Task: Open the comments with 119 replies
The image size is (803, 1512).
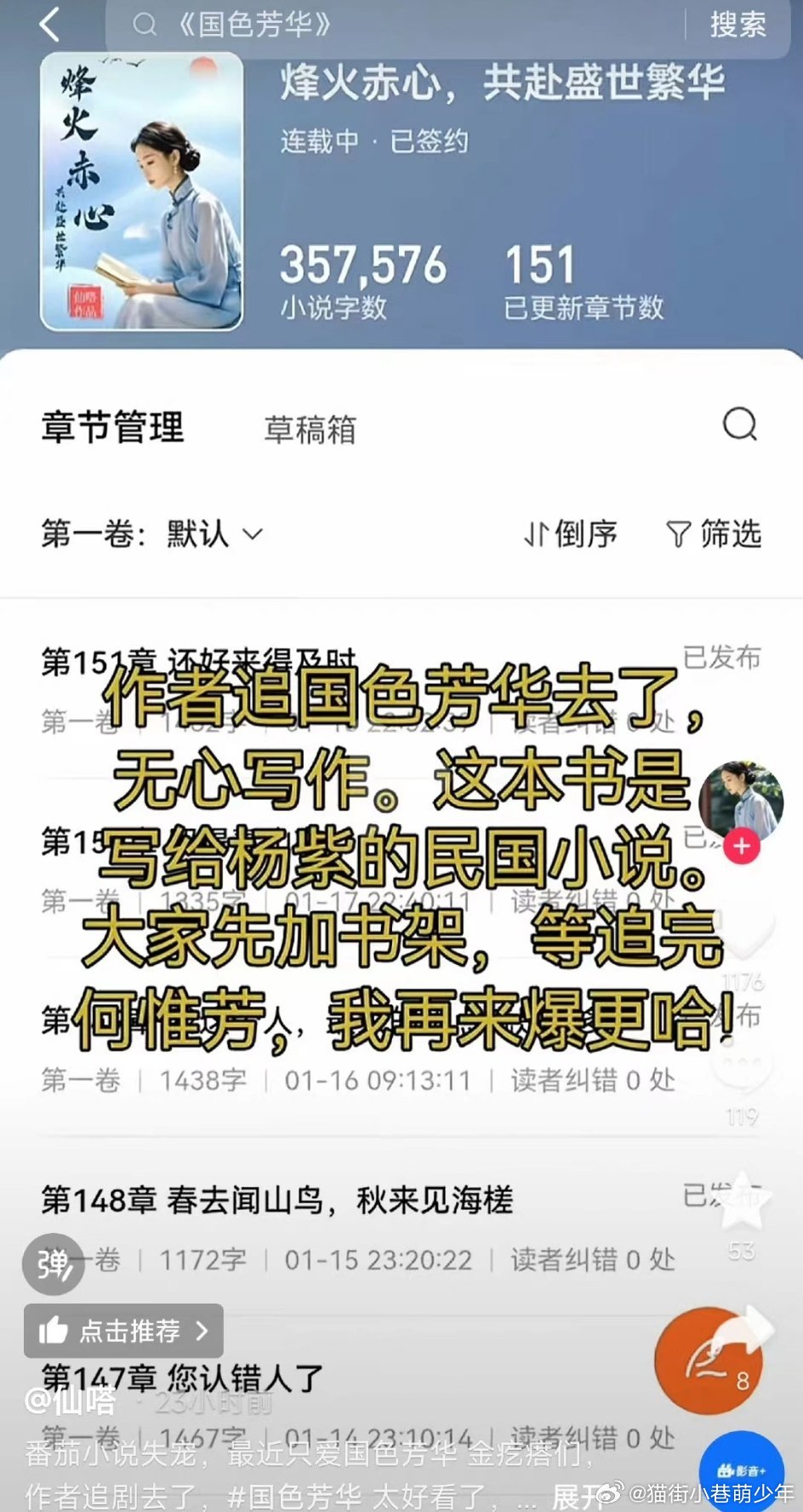Action: (743, 1068)
